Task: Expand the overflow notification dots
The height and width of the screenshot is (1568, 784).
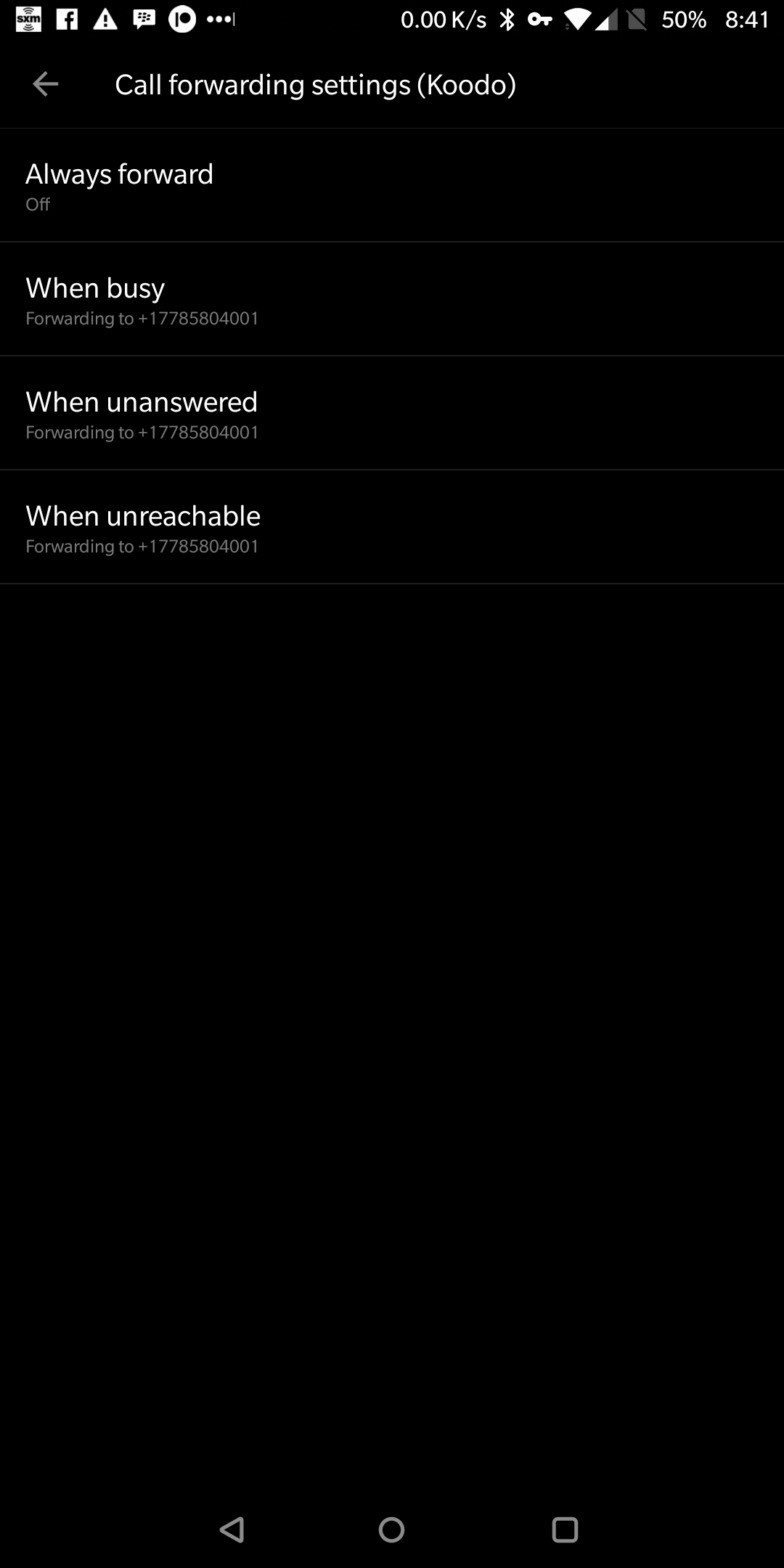Action: (221, 20)
